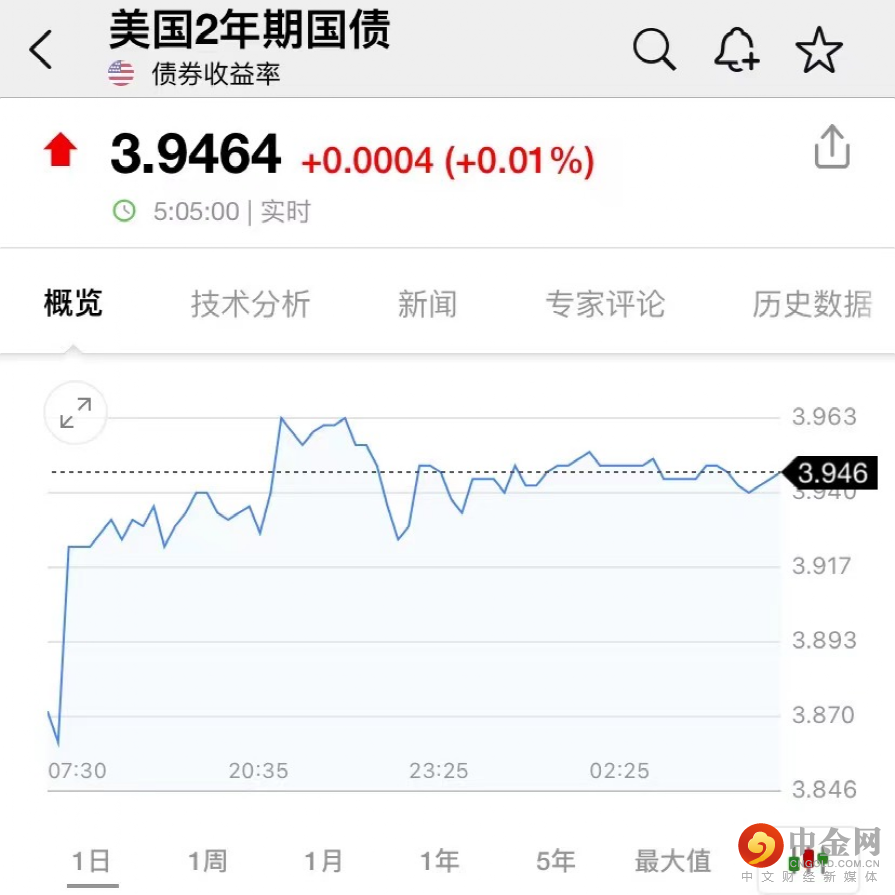
Task: Open the 历史数据 tab
Action: [x=812, y=303]
